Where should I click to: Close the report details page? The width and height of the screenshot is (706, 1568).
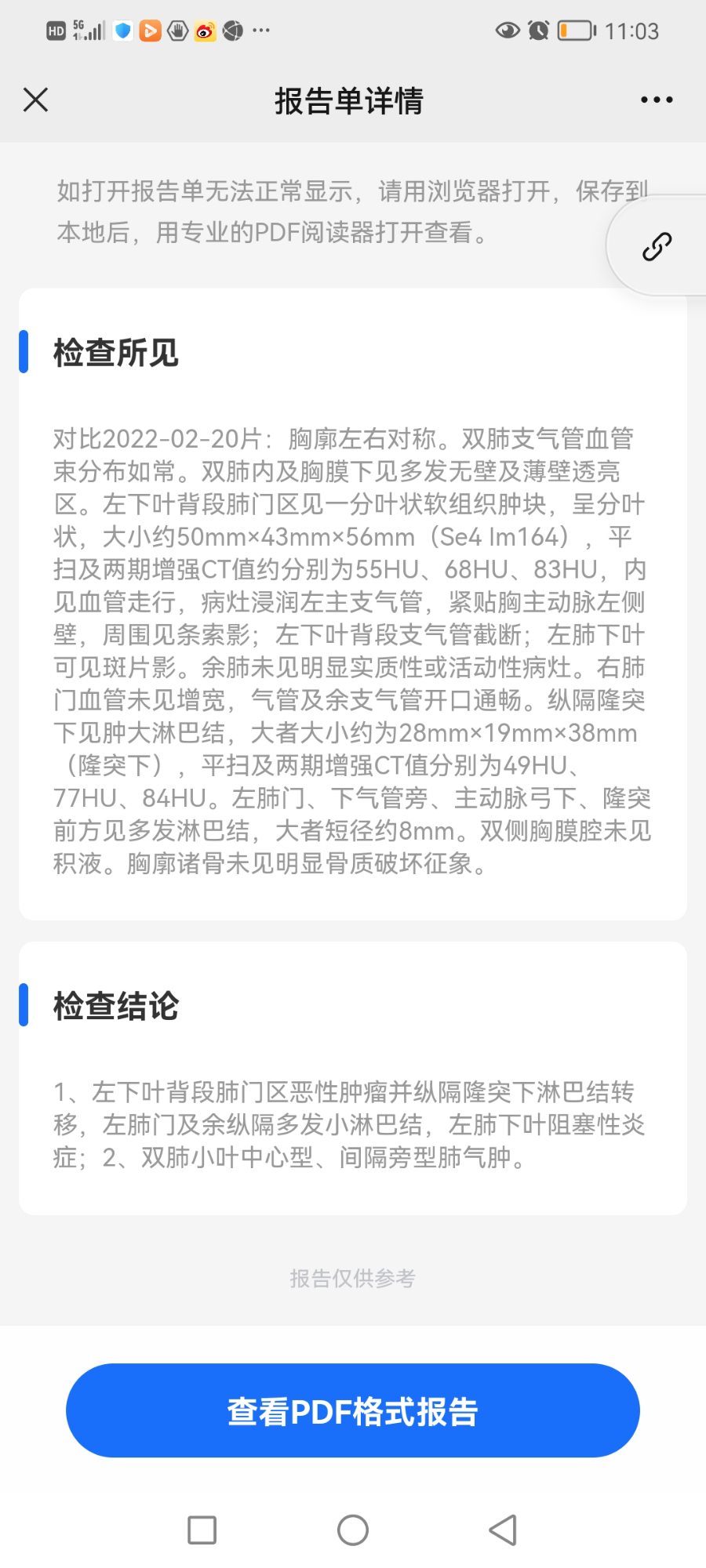pyautogui.click(x=36, y=100)
